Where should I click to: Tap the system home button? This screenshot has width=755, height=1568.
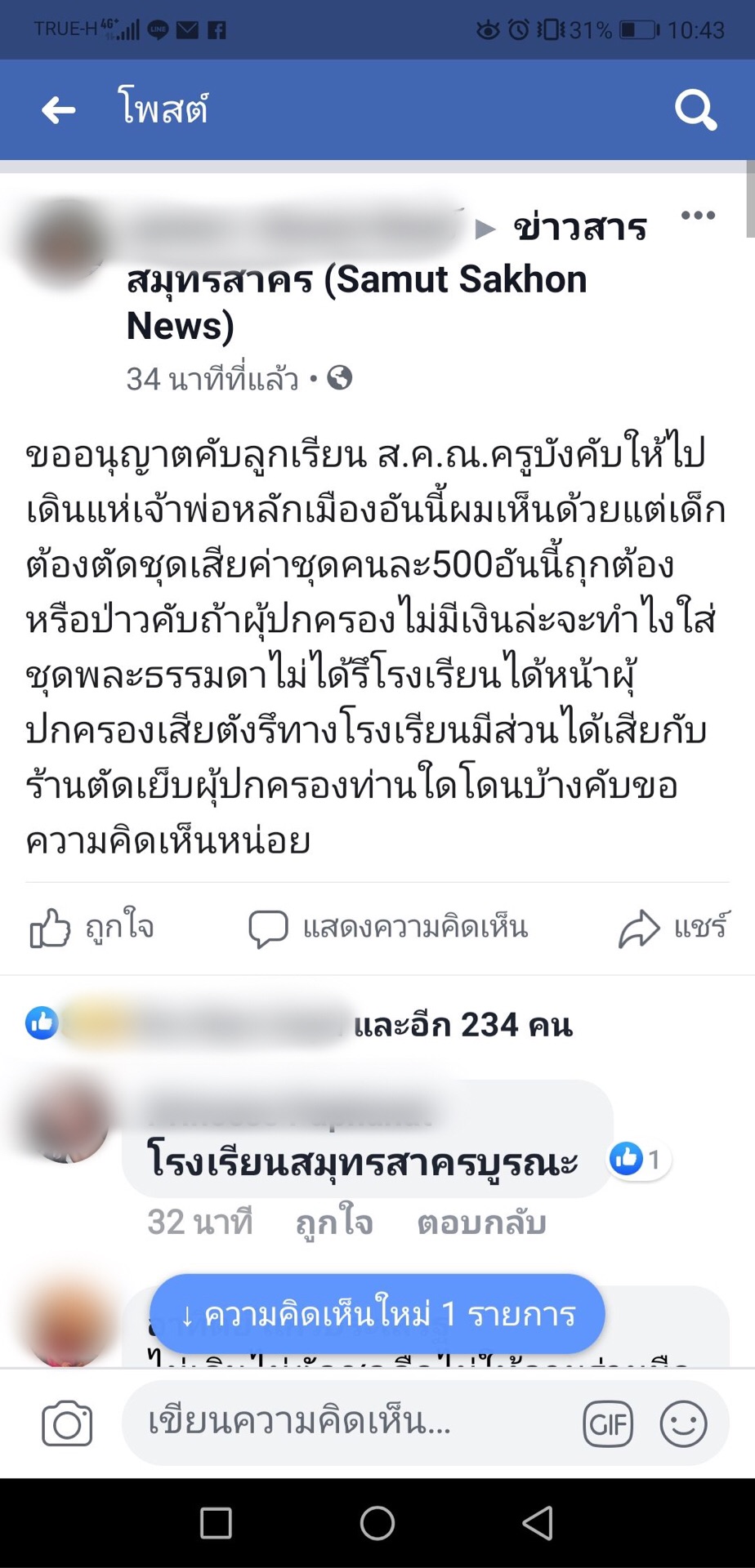coord(377,1523)
